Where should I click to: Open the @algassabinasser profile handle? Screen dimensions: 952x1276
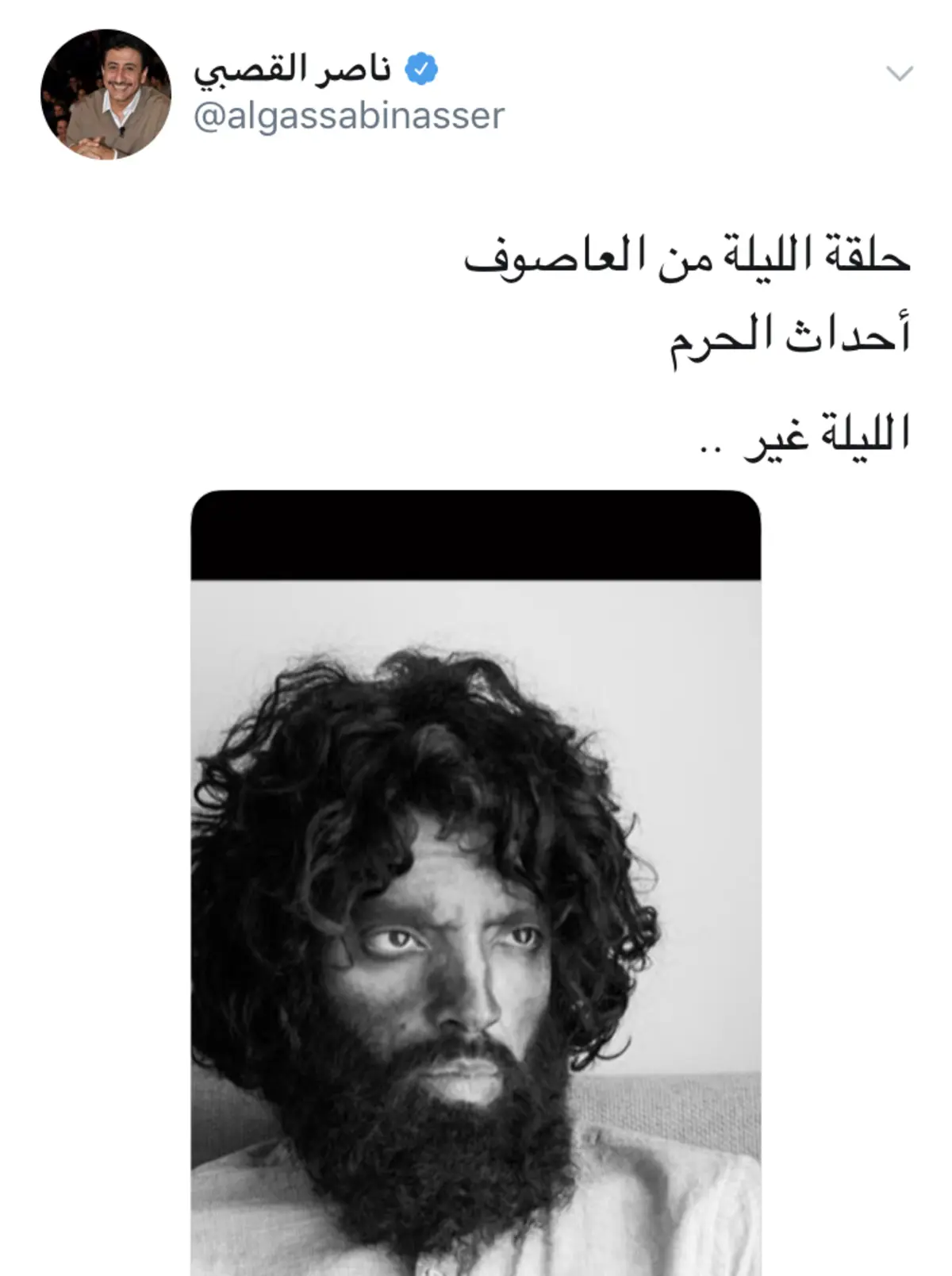(348, 117)
